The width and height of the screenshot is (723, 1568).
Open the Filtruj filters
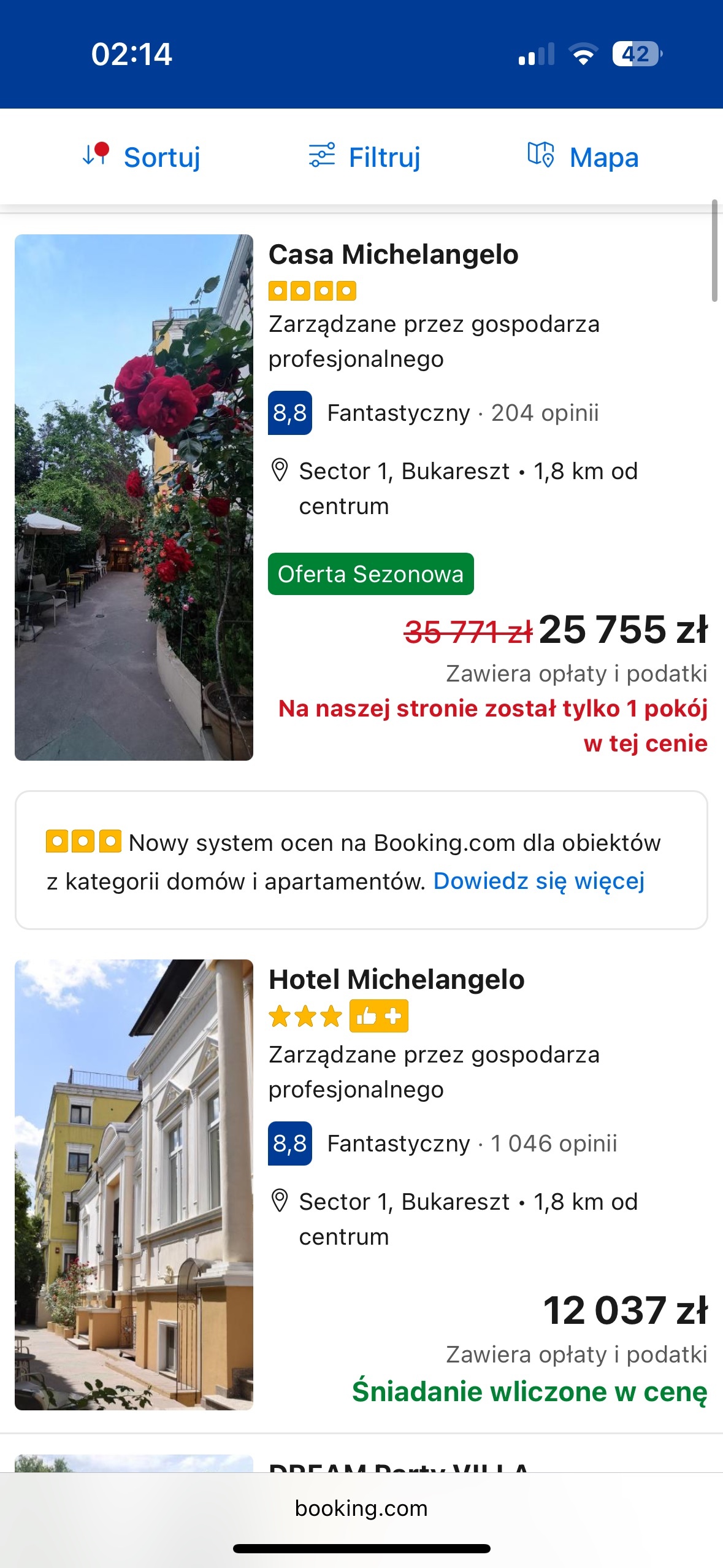click(x=365, y=157)
